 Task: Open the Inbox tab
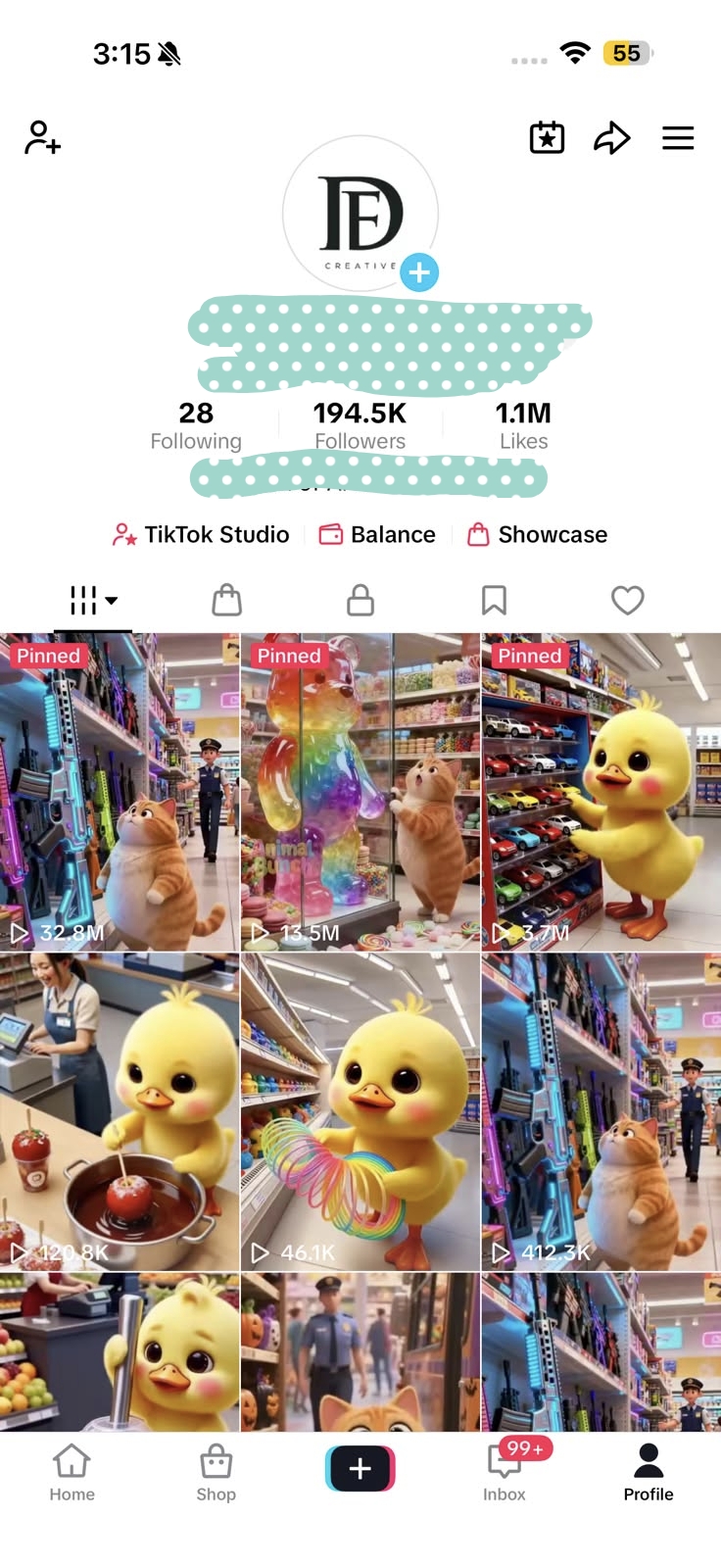pos(505,1472)
